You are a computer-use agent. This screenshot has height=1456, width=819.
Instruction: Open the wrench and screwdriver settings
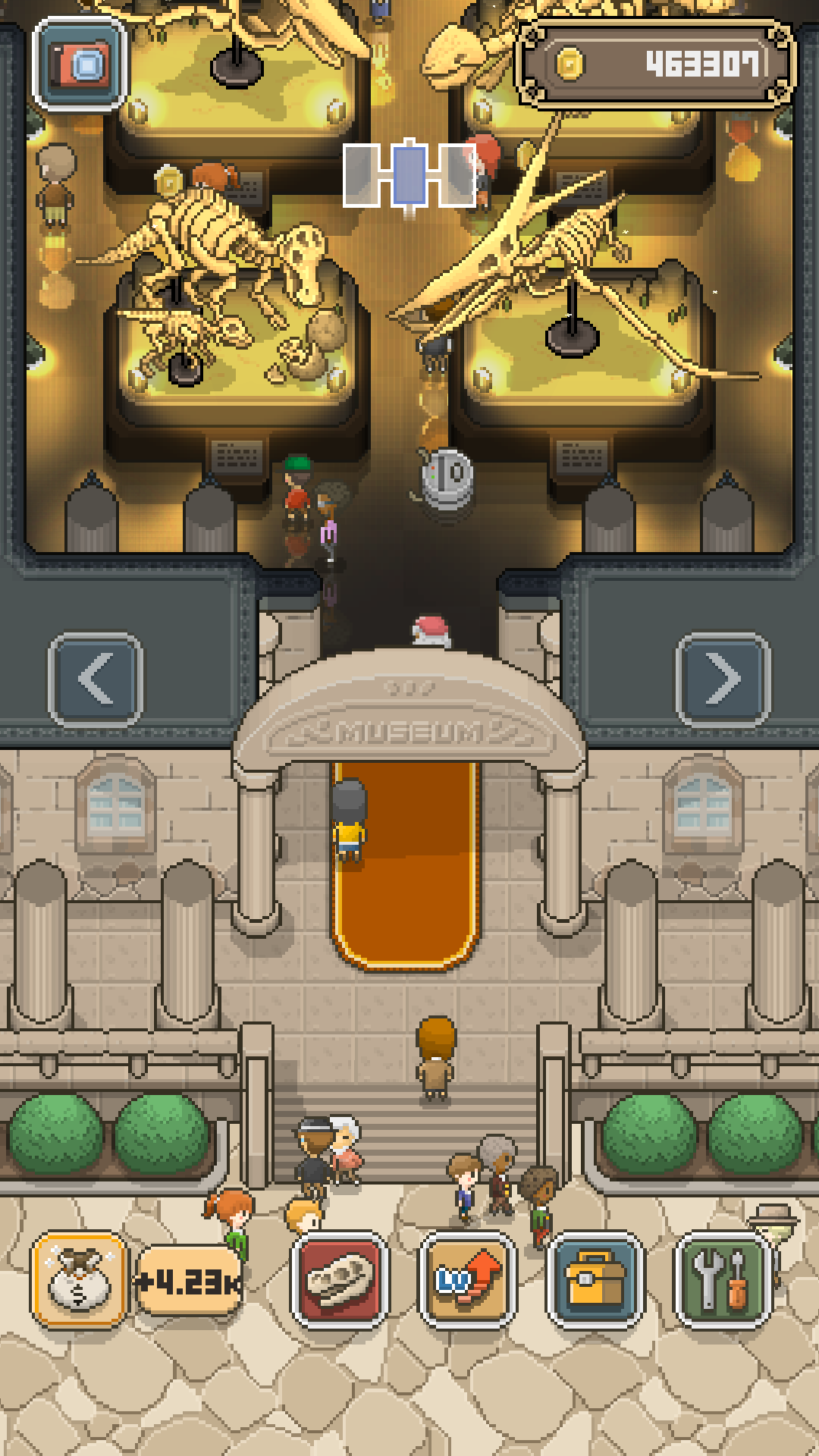click(x=723, y=1281)
